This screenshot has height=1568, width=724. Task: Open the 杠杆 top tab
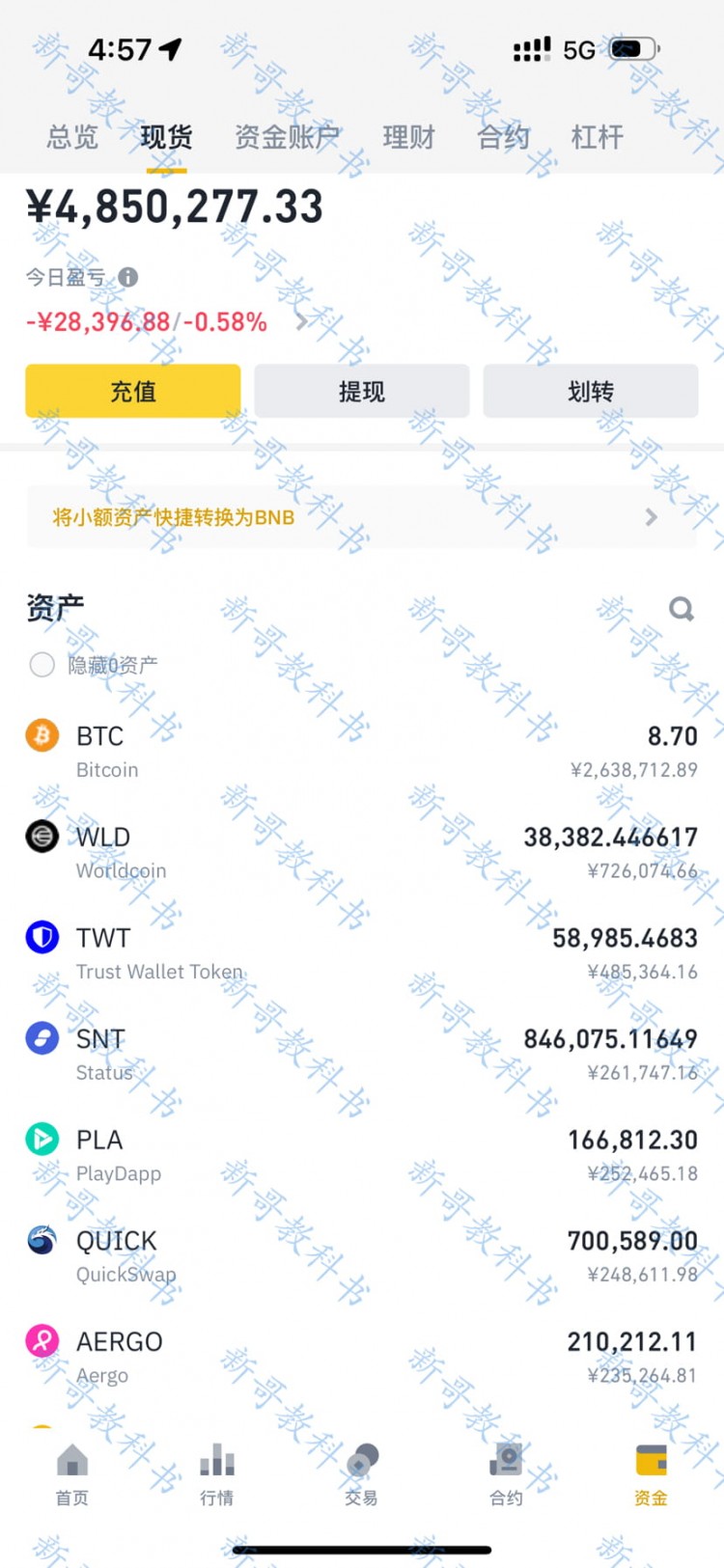point(597,137)
